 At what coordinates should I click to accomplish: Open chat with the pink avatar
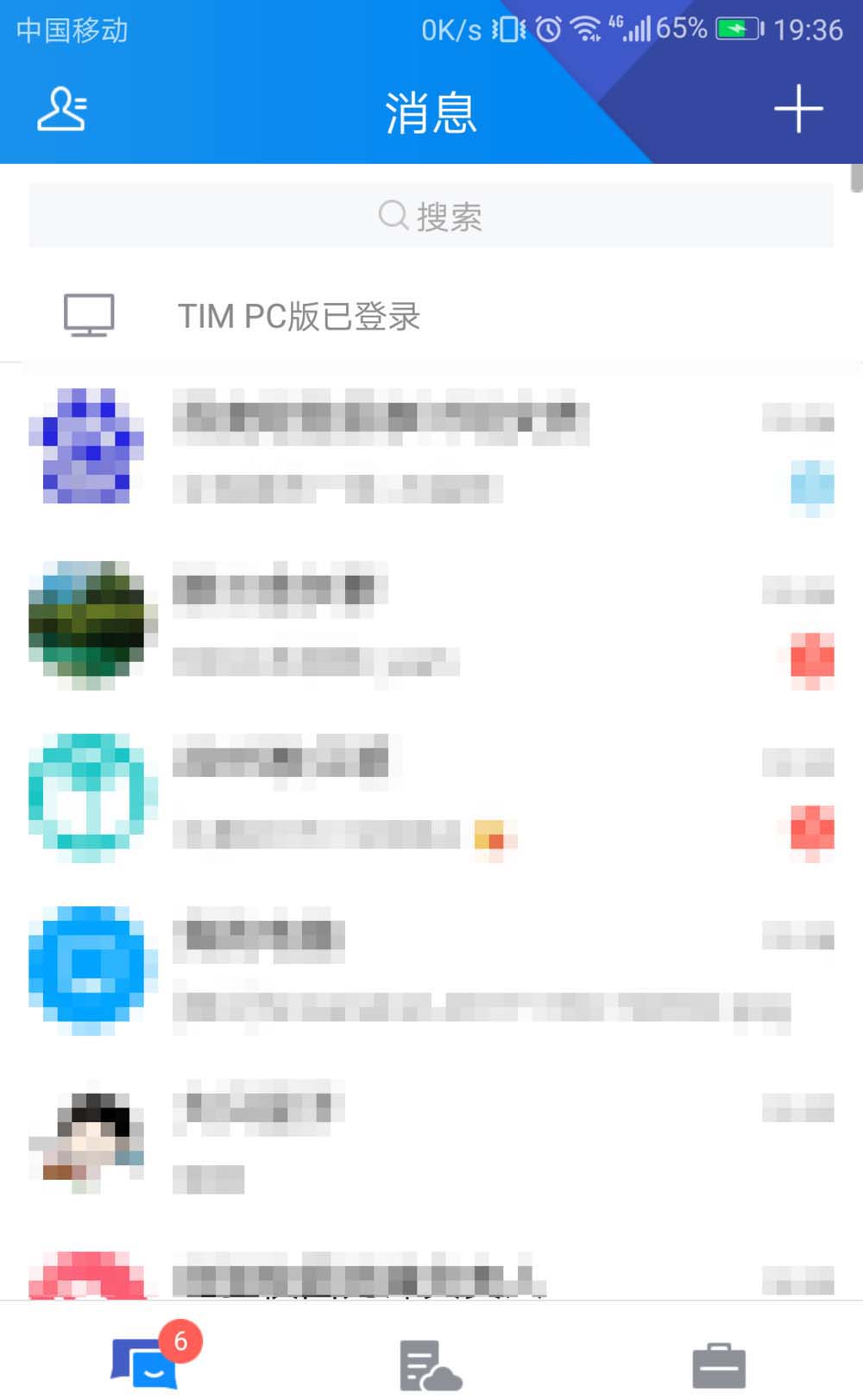tap(431, 1276)
